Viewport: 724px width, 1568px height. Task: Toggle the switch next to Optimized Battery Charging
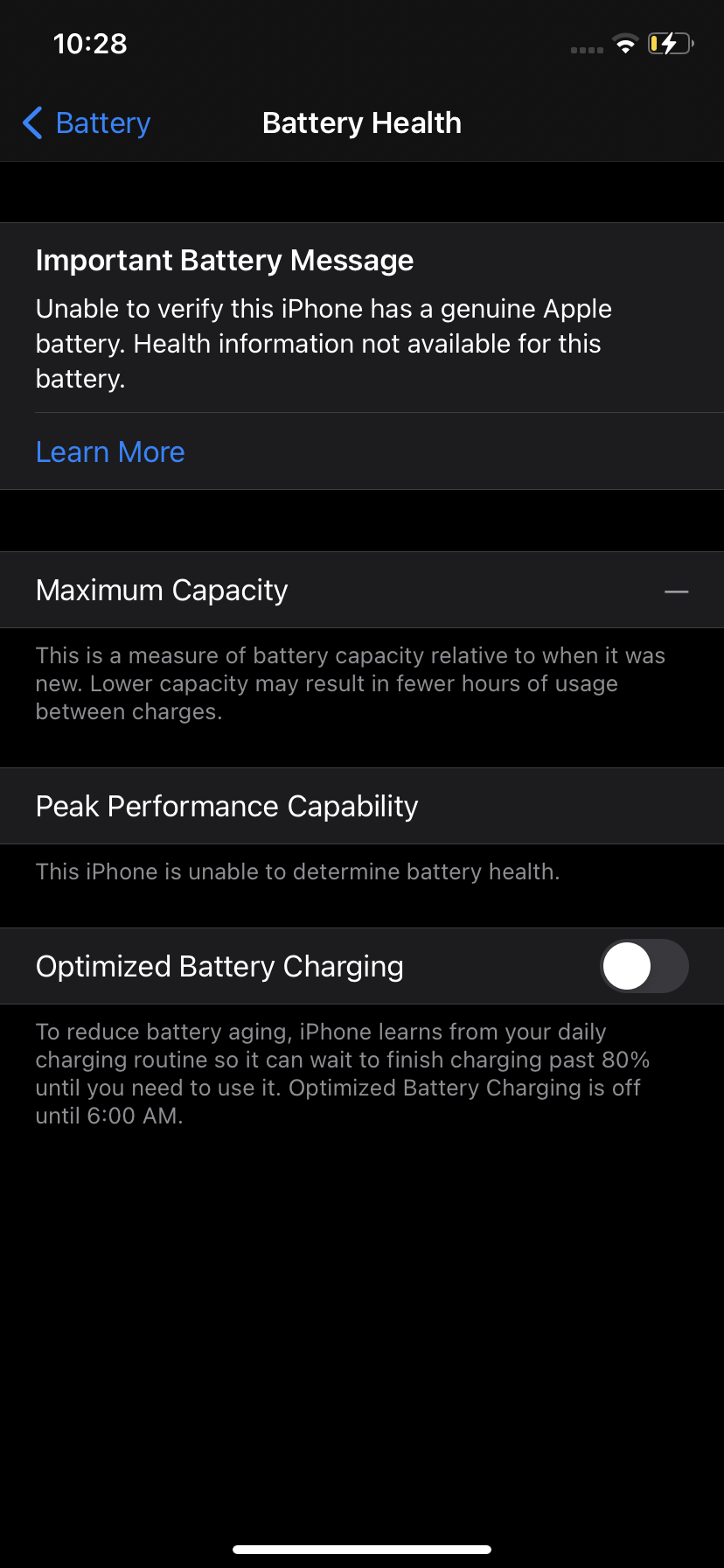[644, 966]
